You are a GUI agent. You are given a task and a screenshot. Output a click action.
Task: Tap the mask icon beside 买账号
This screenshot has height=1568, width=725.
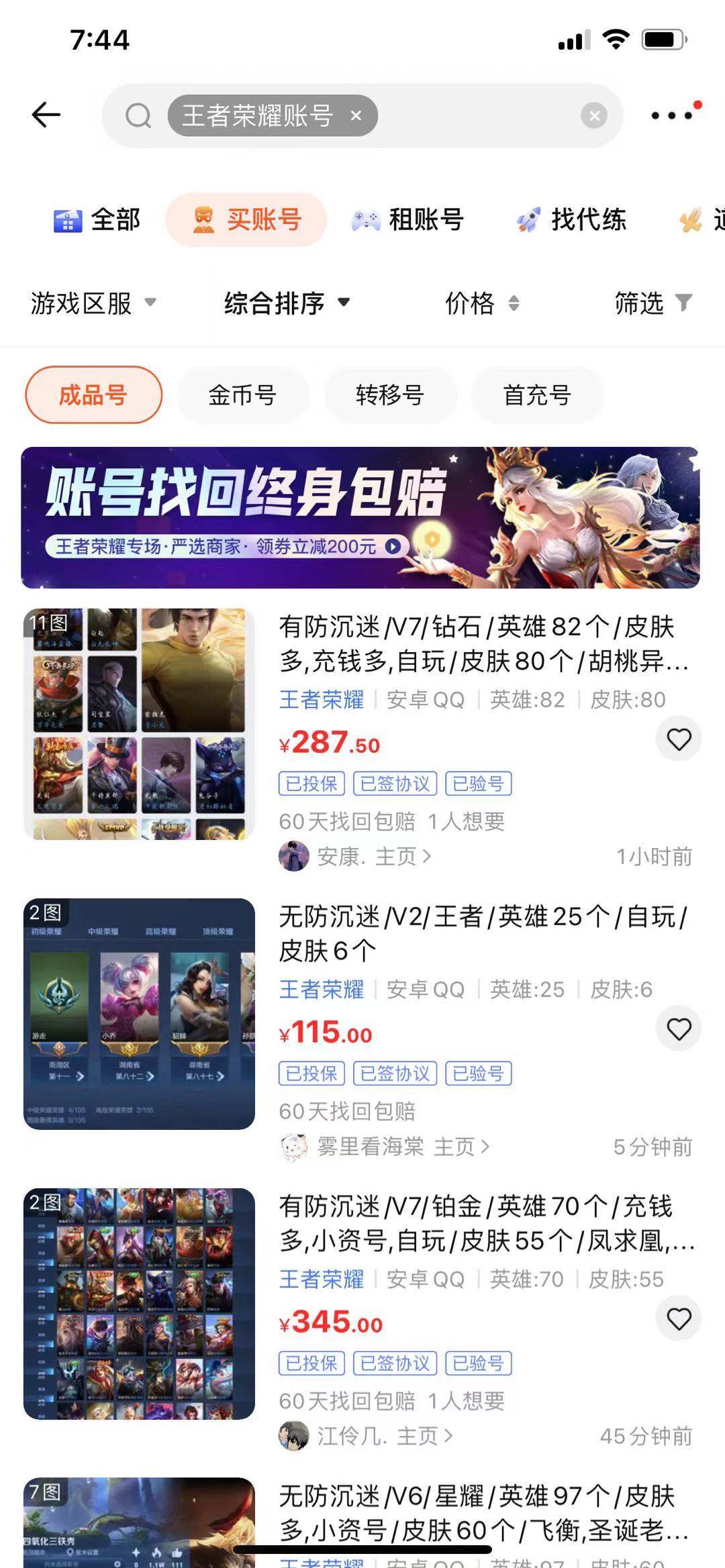click(203, 219)
